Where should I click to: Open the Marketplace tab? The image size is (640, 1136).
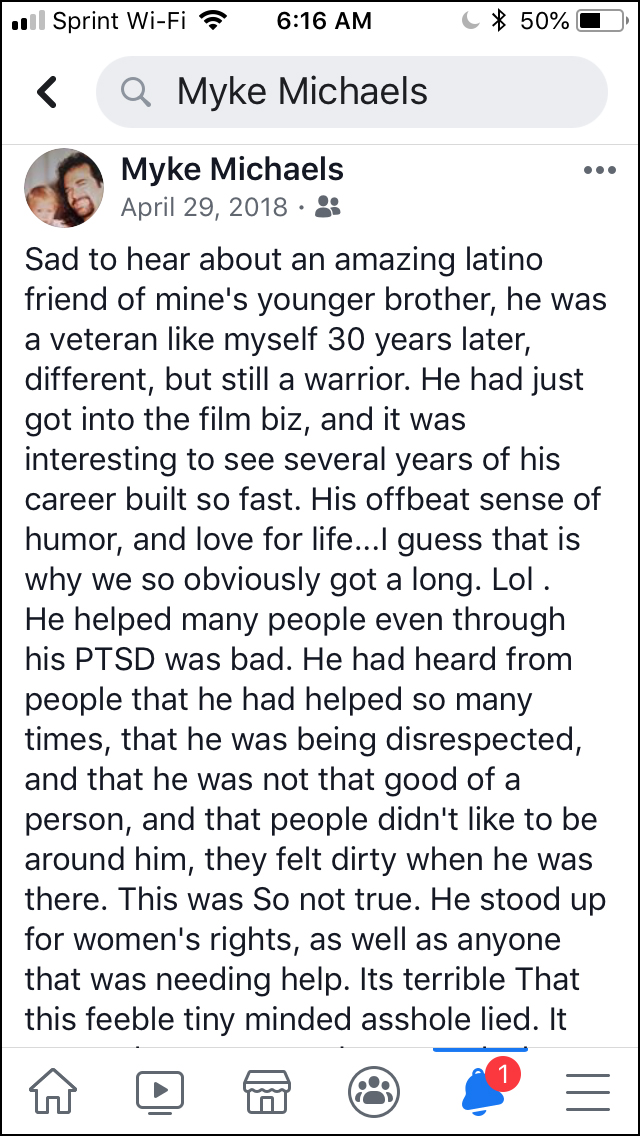point(267,1088)
